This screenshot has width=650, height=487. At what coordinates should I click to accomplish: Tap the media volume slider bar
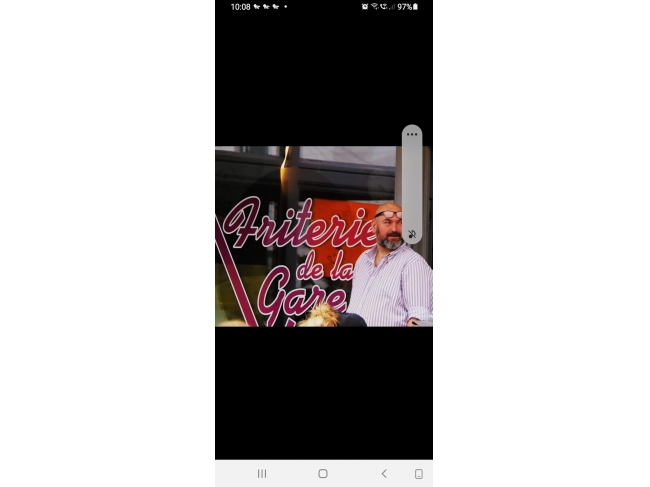coord(412,185)
